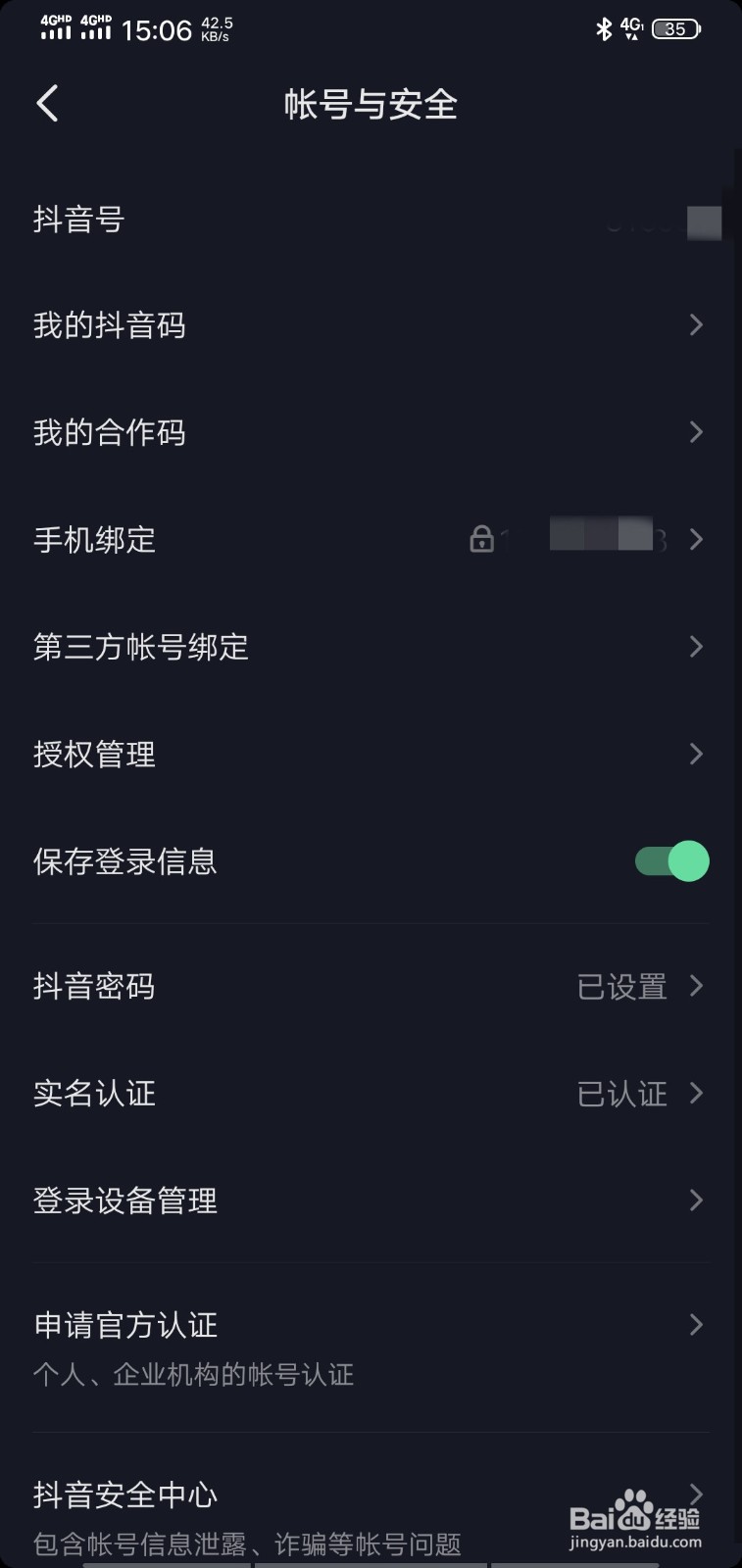Open 我的合作码
742x1568 pixels.
coord(371,432)
